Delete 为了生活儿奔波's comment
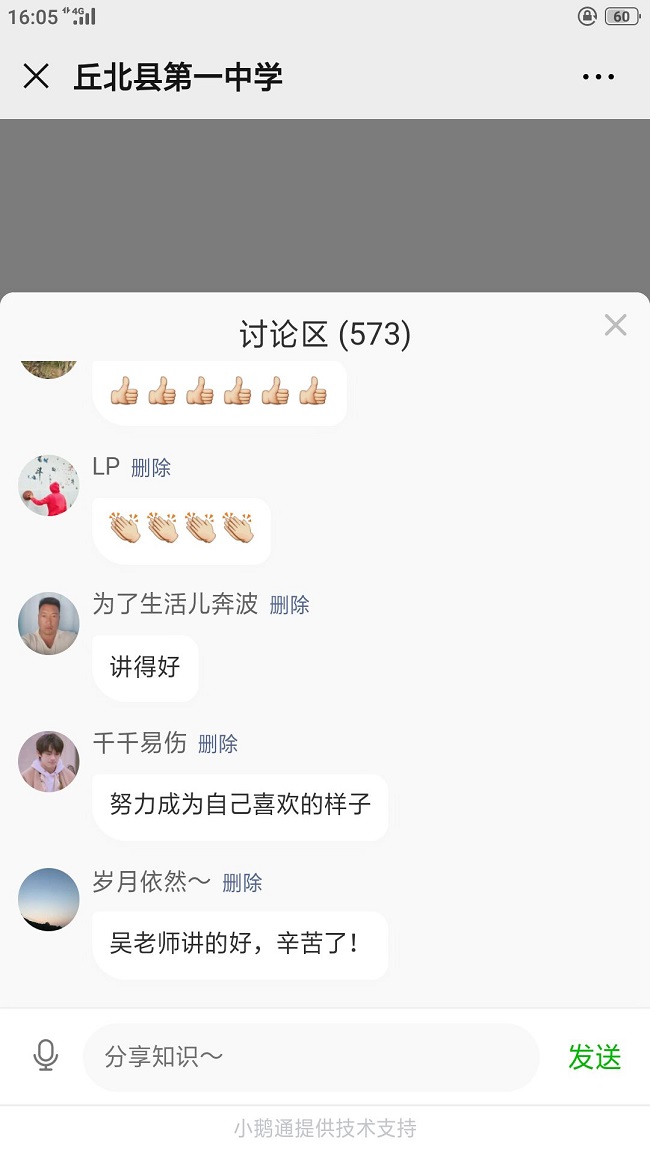 click(x=289, y=605)
